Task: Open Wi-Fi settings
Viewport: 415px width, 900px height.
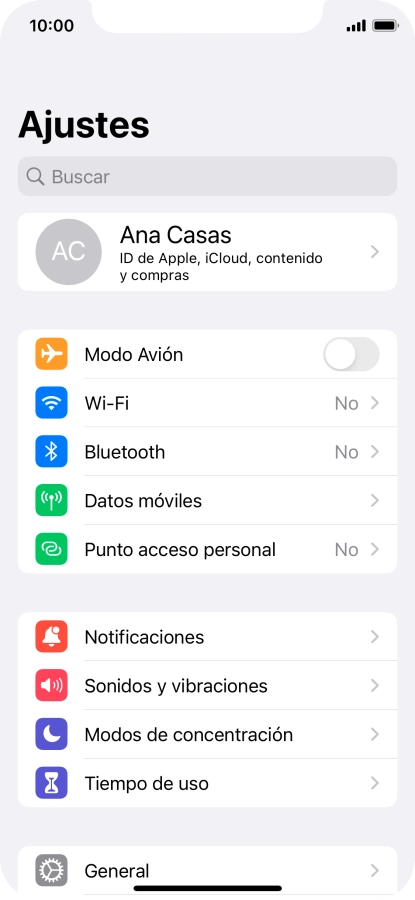Action: click(207, 403)
